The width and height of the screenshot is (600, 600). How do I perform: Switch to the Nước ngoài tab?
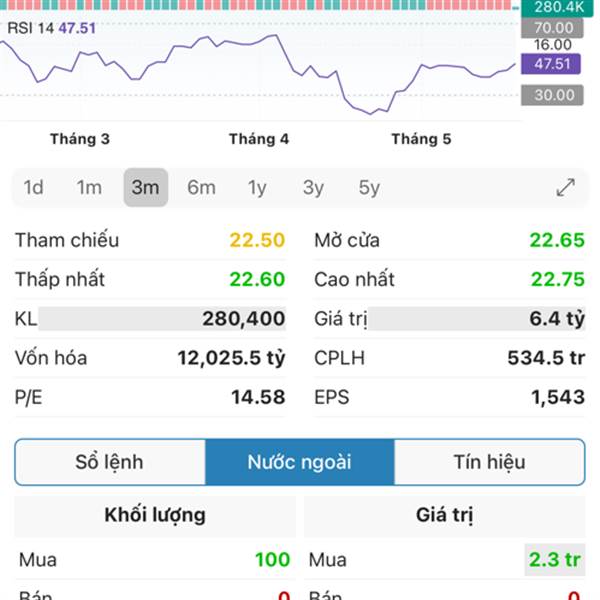click(x=300, y=462)
